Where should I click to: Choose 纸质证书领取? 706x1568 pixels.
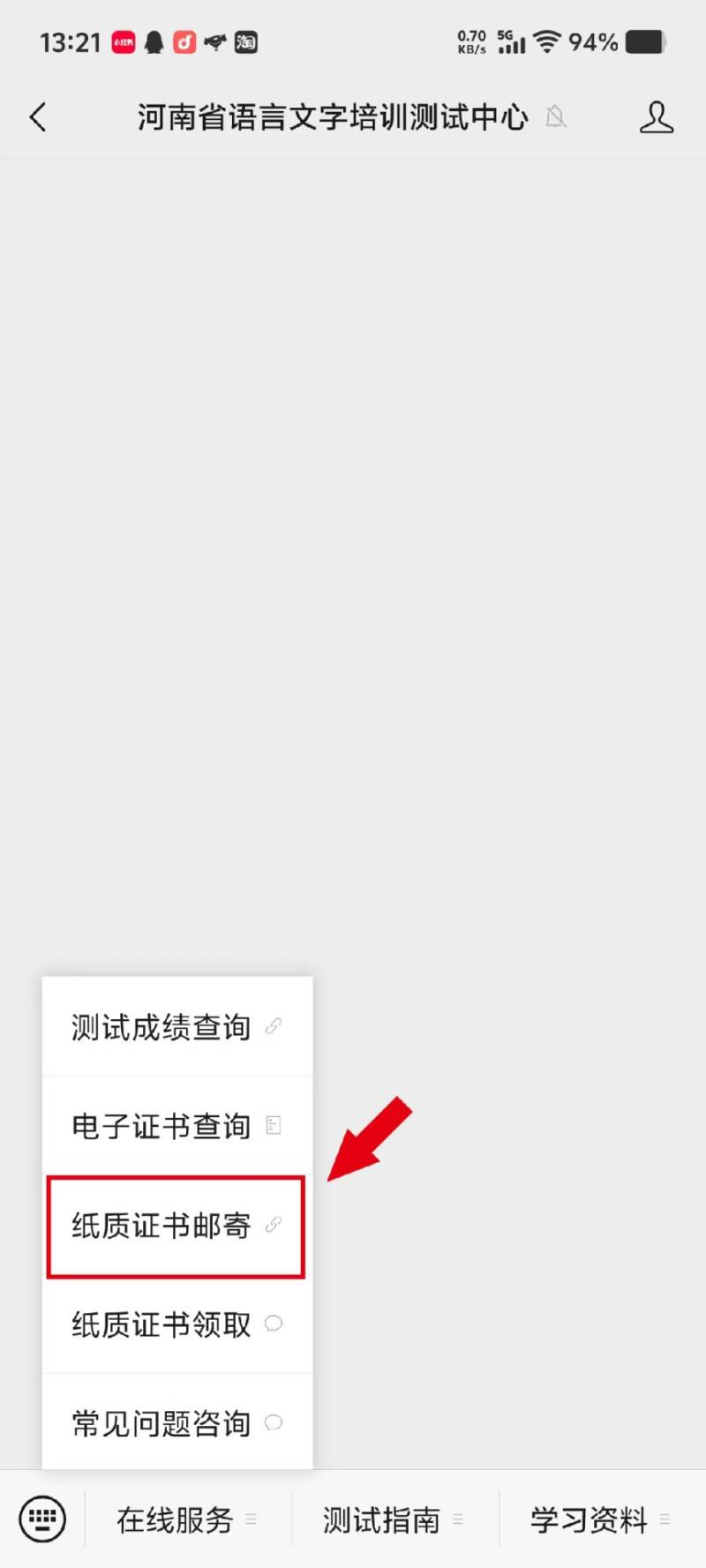[x=176, y=1324]
